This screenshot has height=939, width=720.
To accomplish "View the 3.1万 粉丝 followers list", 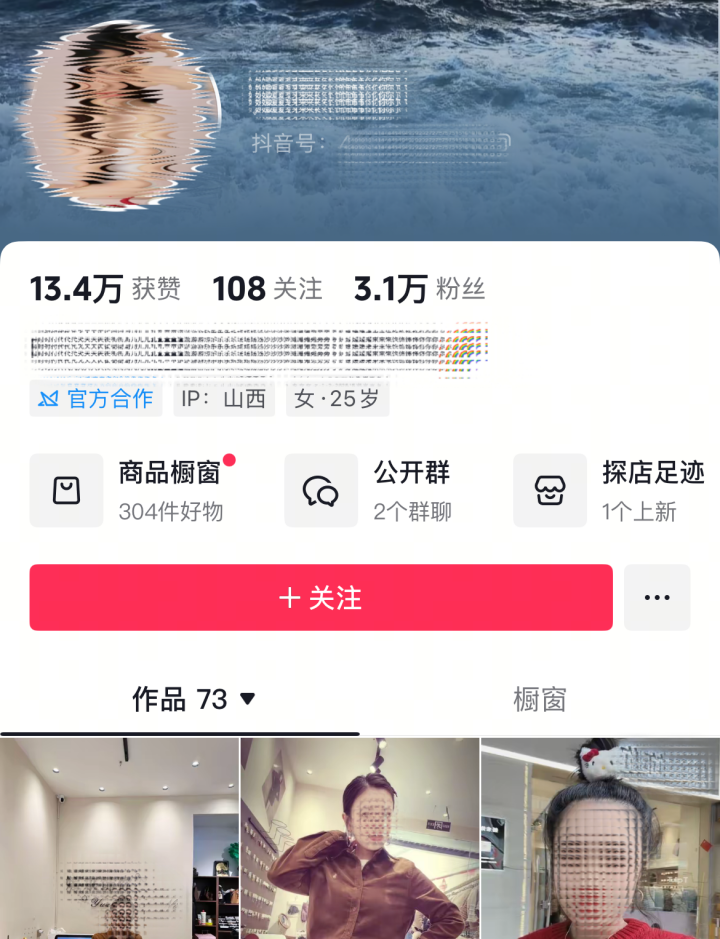I will (x=419, y=289).
